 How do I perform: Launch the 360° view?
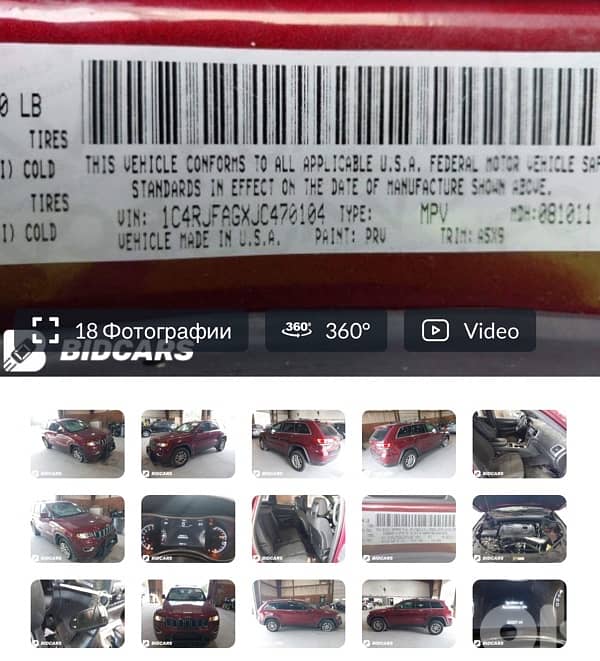pos(326,330)
